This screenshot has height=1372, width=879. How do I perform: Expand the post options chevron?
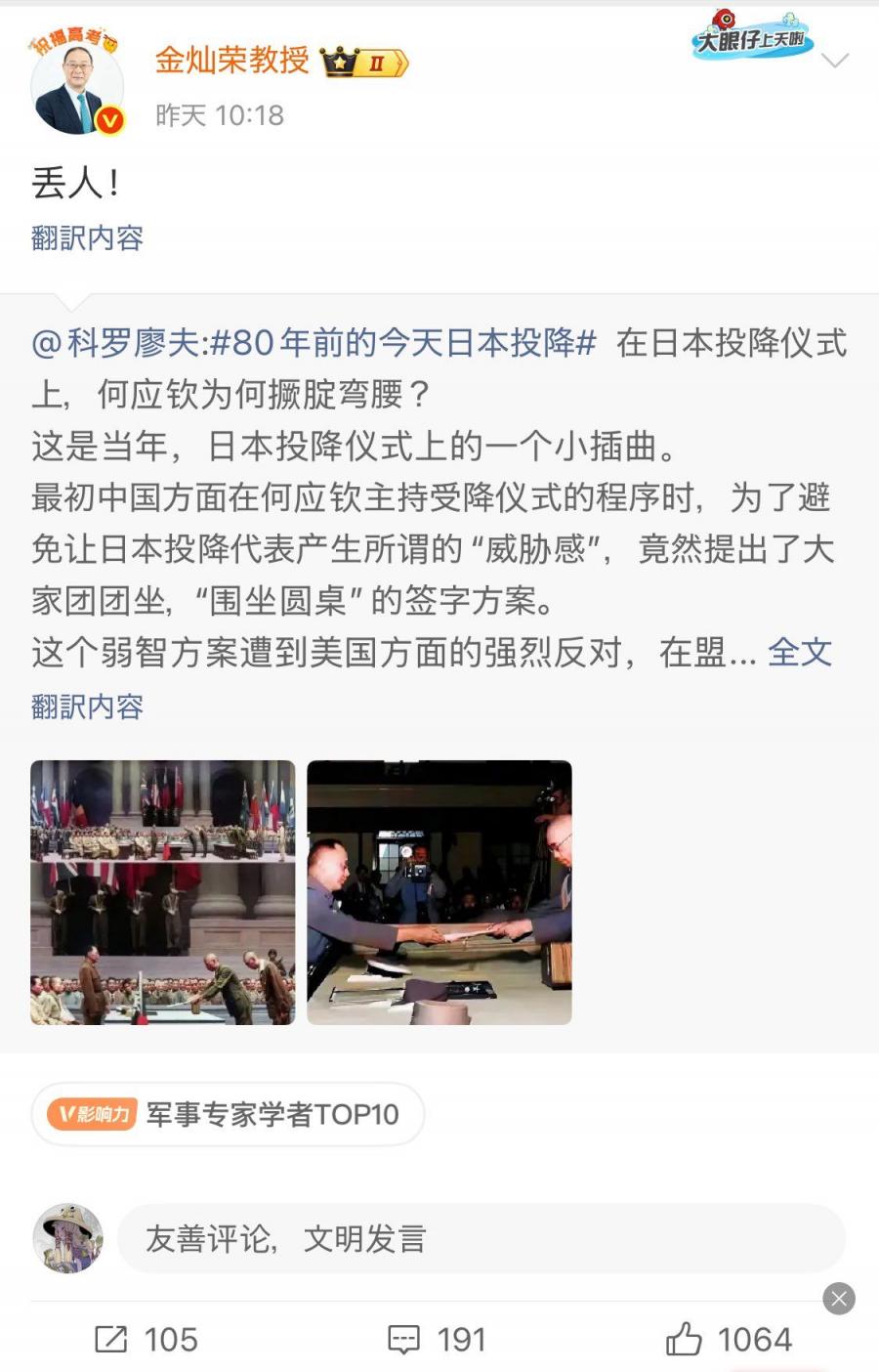(x=835, y=62)
